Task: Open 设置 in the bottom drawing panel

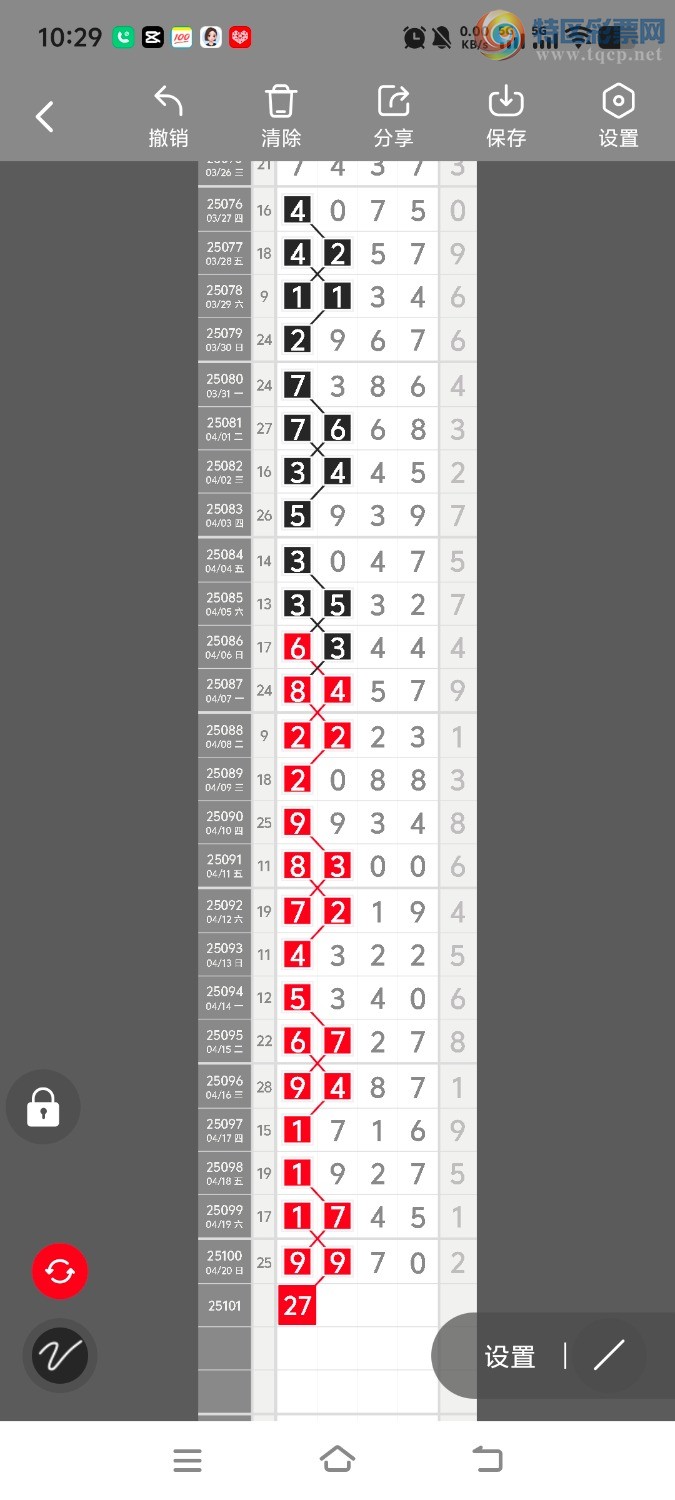Action: pos(510,1357)
